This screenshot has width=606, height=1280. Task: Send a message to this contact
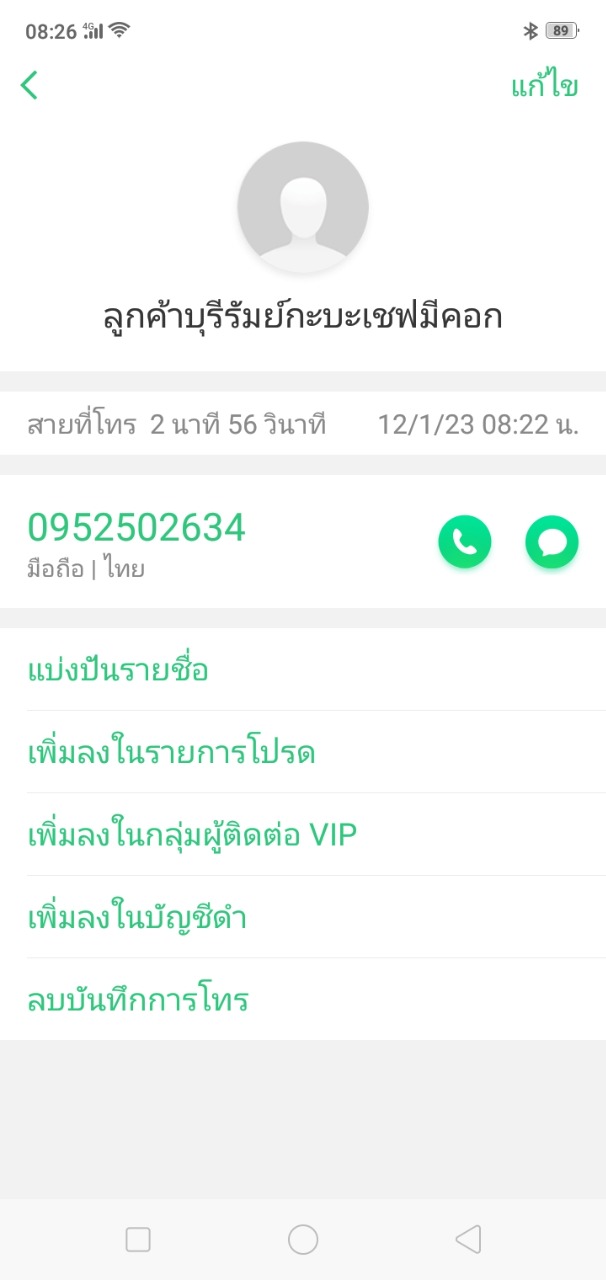(x=552, y=542)
